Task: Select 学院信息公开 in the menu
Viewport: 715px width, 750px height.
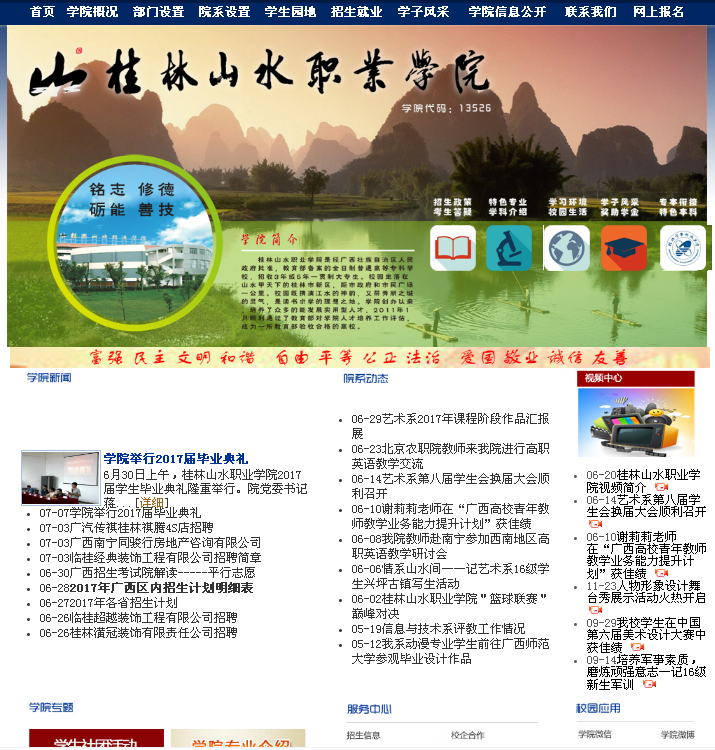Action: coord(507,12)
